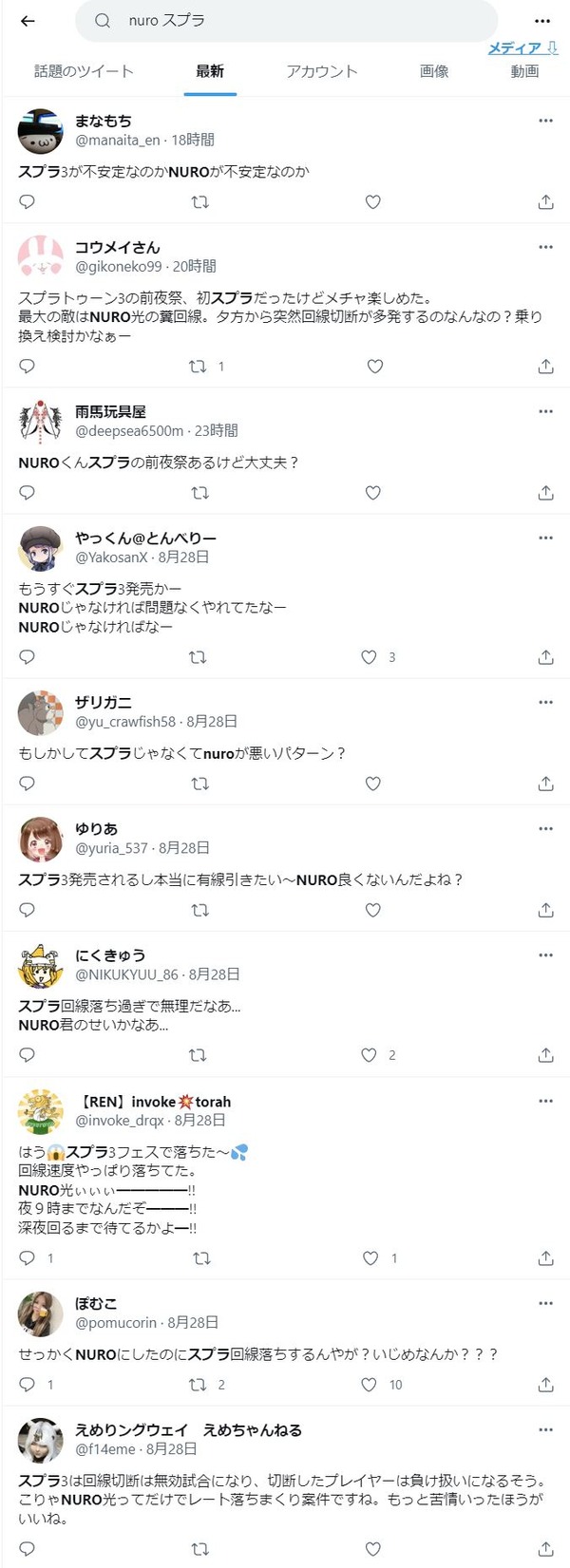Go back using the arrow icon
This screenshot has height=1568, width=570.
pyautogui.click(x=28, y=21)
